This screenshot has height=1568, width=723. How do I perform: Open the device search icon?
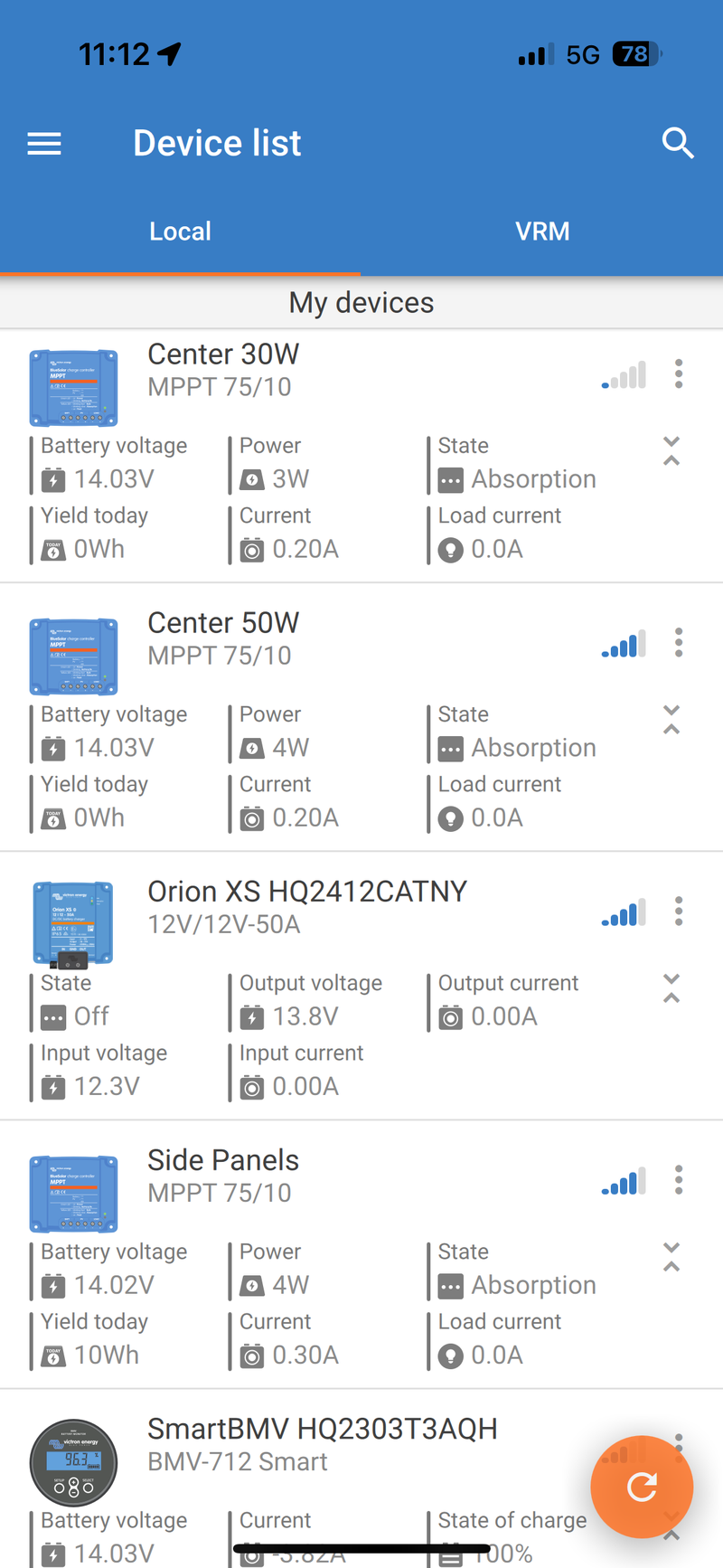click(x=678, y=143)
